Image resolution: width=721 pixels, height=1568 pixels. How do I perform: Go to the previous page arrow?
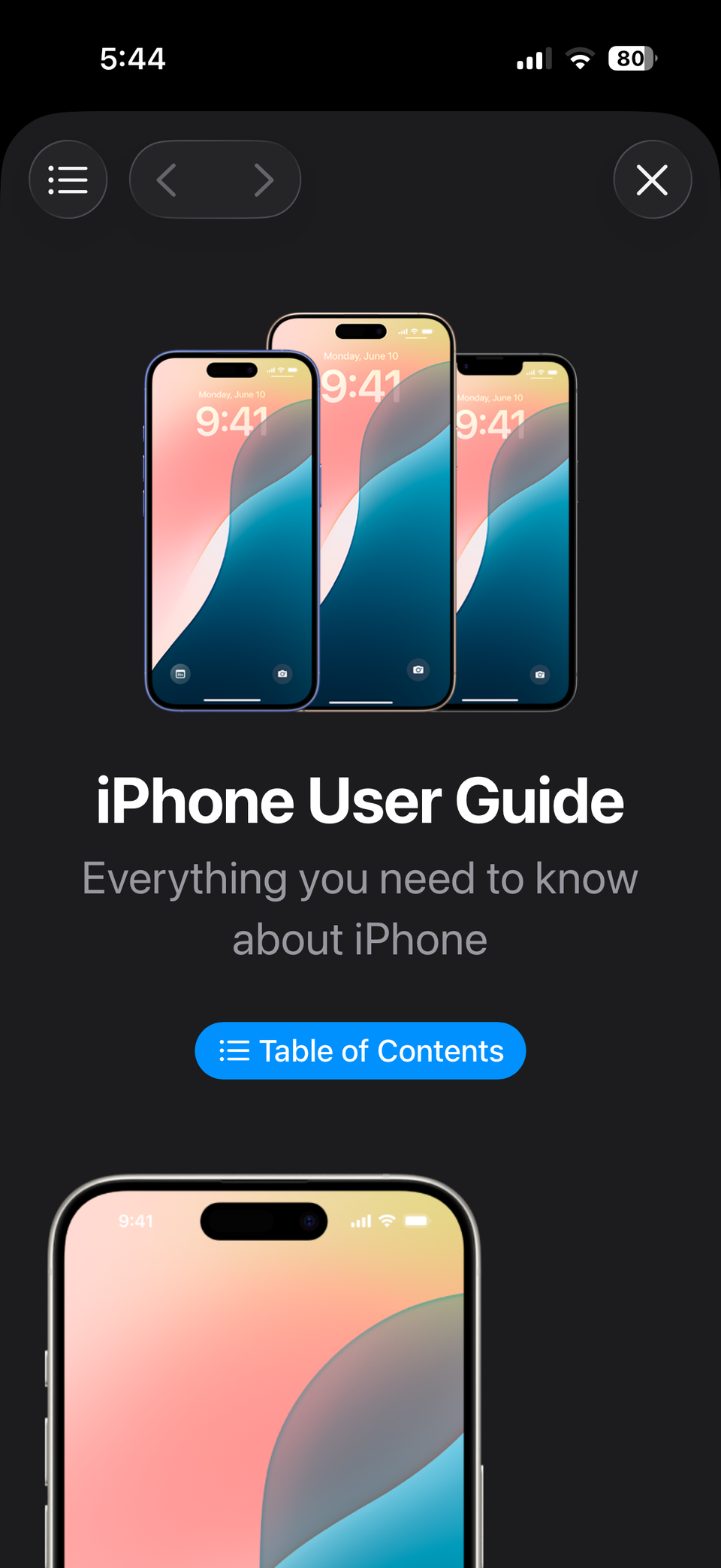[167, 180]
